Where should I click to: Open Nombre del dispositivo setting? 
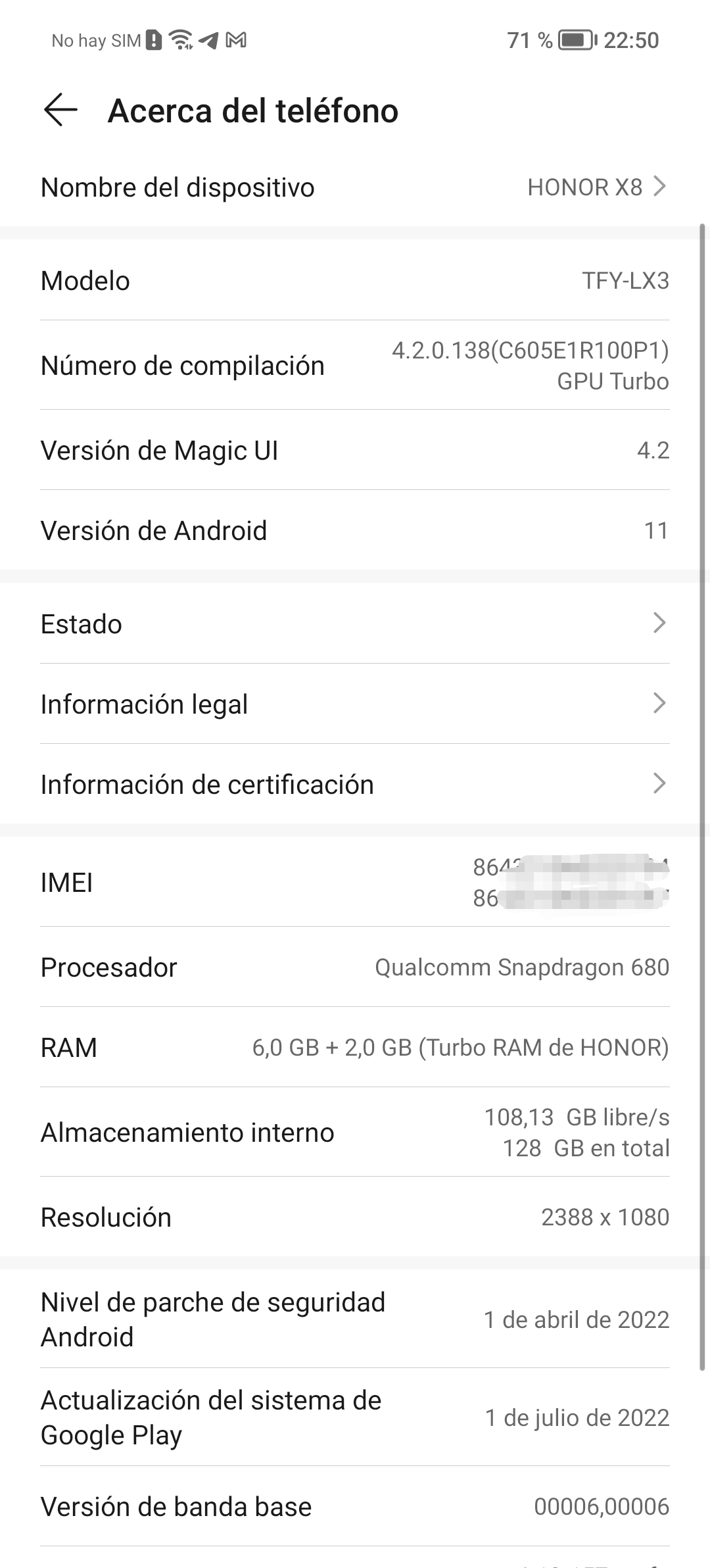[x=355, y=187]
